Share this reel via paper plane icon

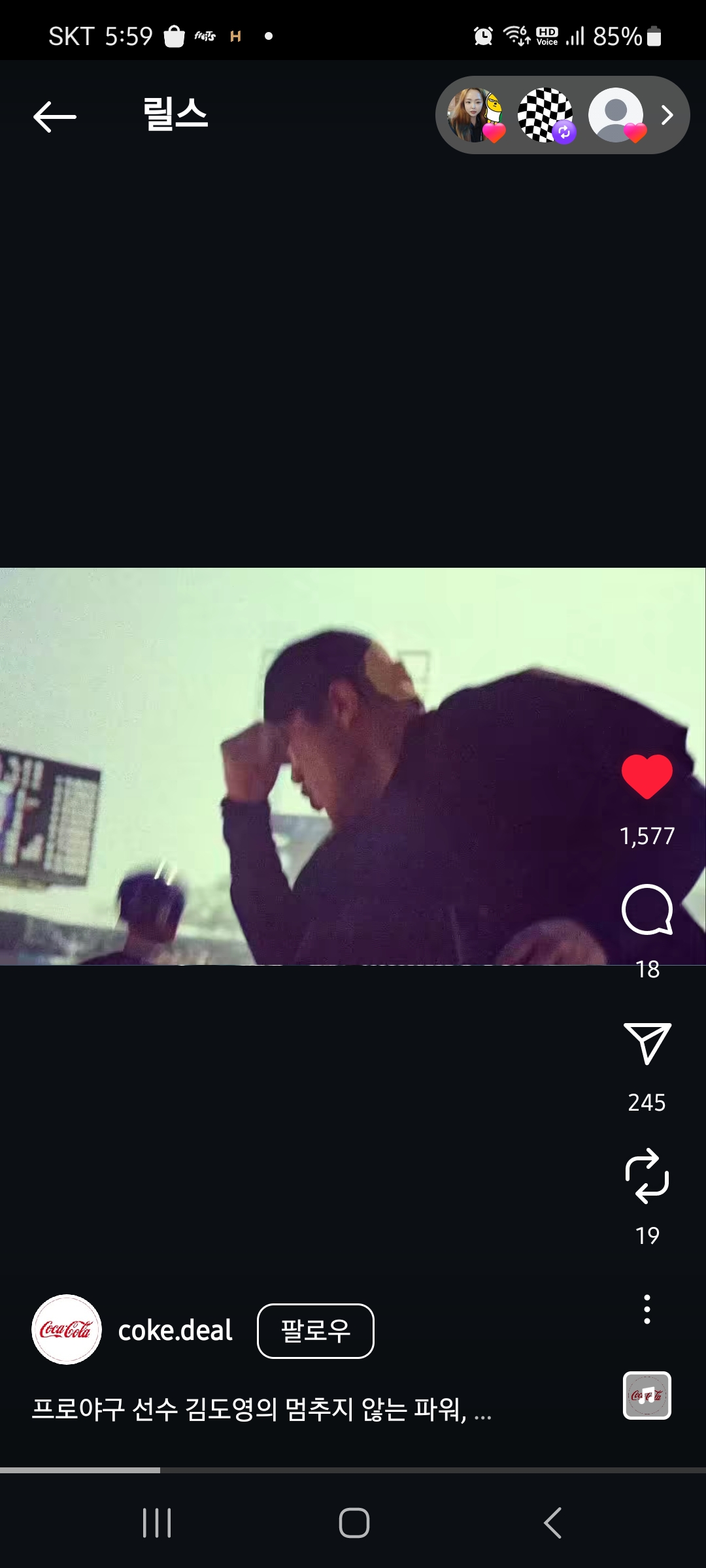(x=647, y=1043)
